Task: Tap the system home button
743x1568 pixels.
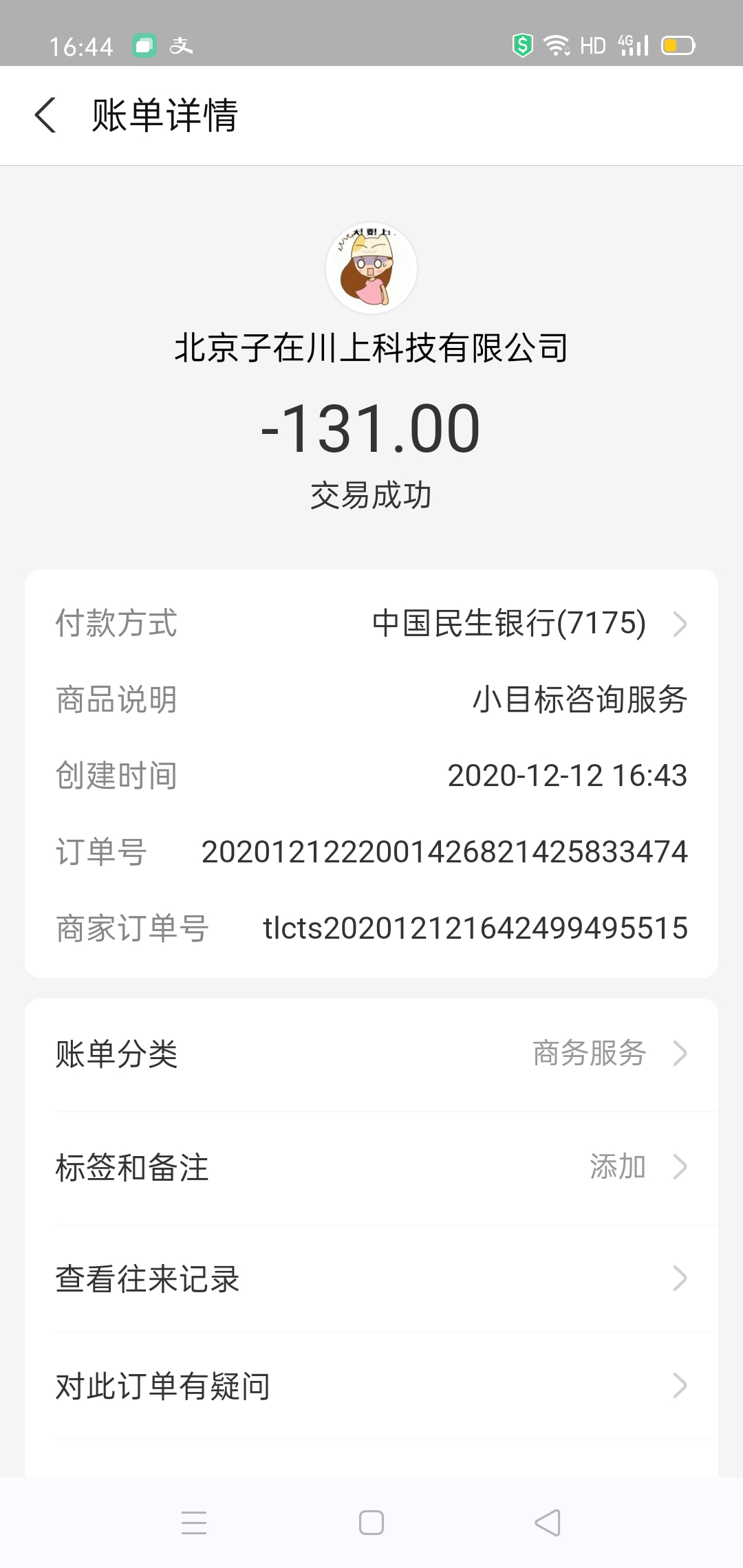Action: point(371,1523)
